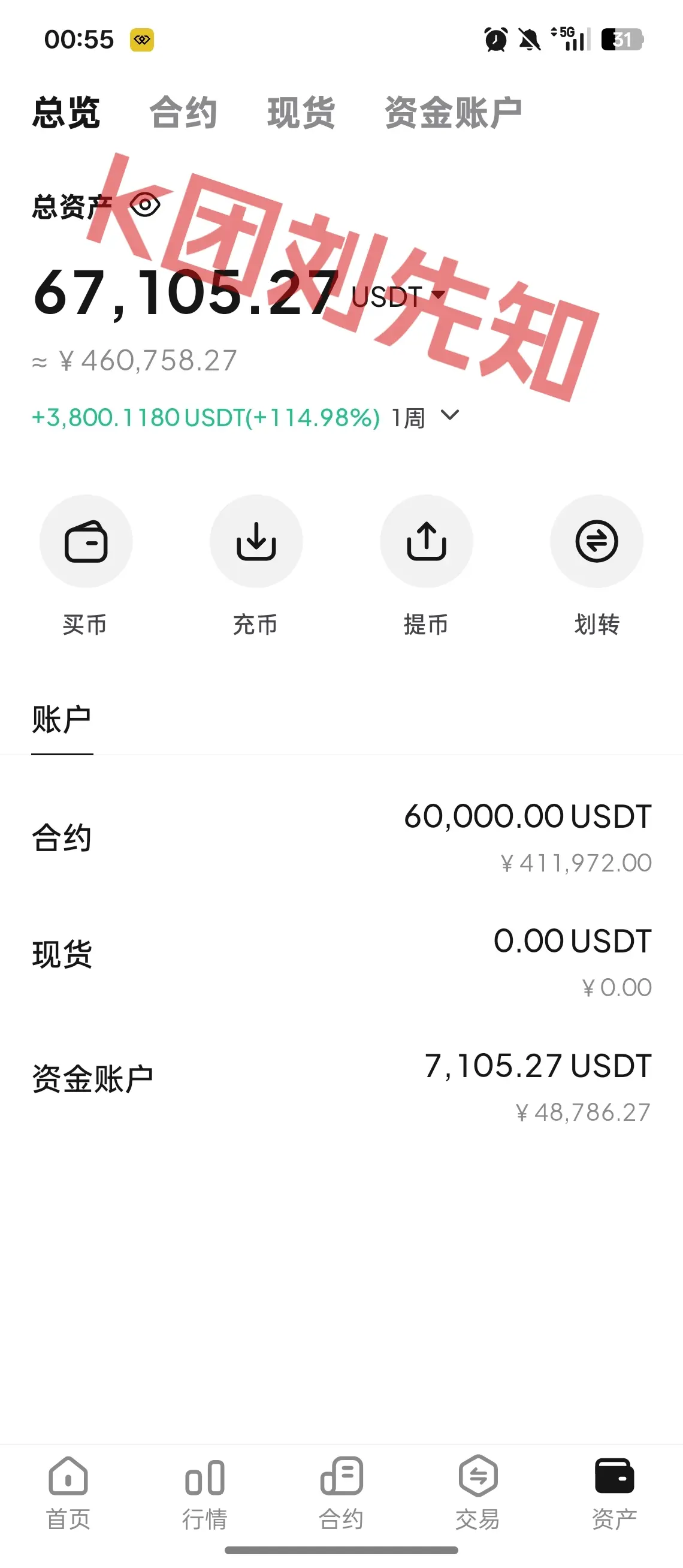Expand the 1周 period selector

click(x=425, y=417)
